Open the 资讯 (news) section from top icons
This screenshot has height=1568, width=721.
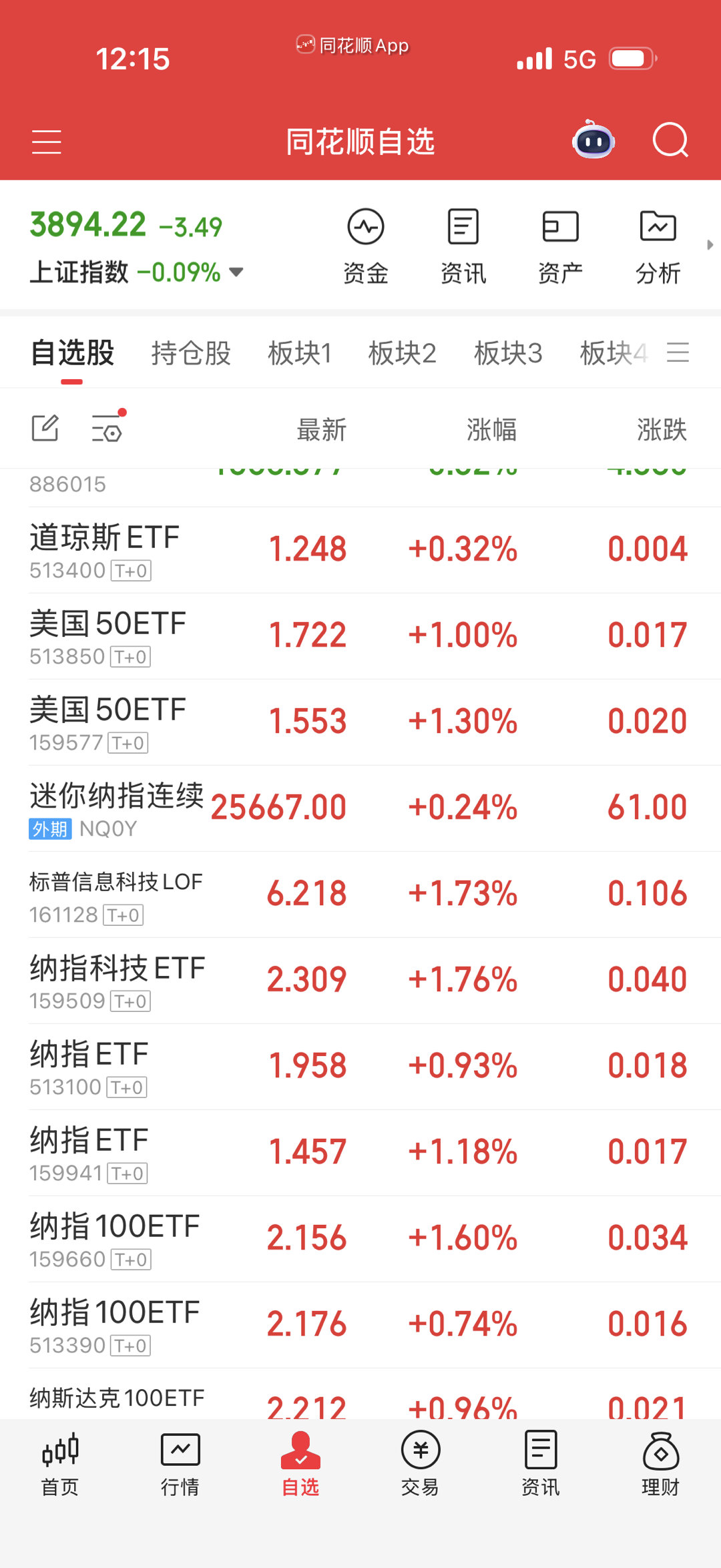(x=462, y=246)
